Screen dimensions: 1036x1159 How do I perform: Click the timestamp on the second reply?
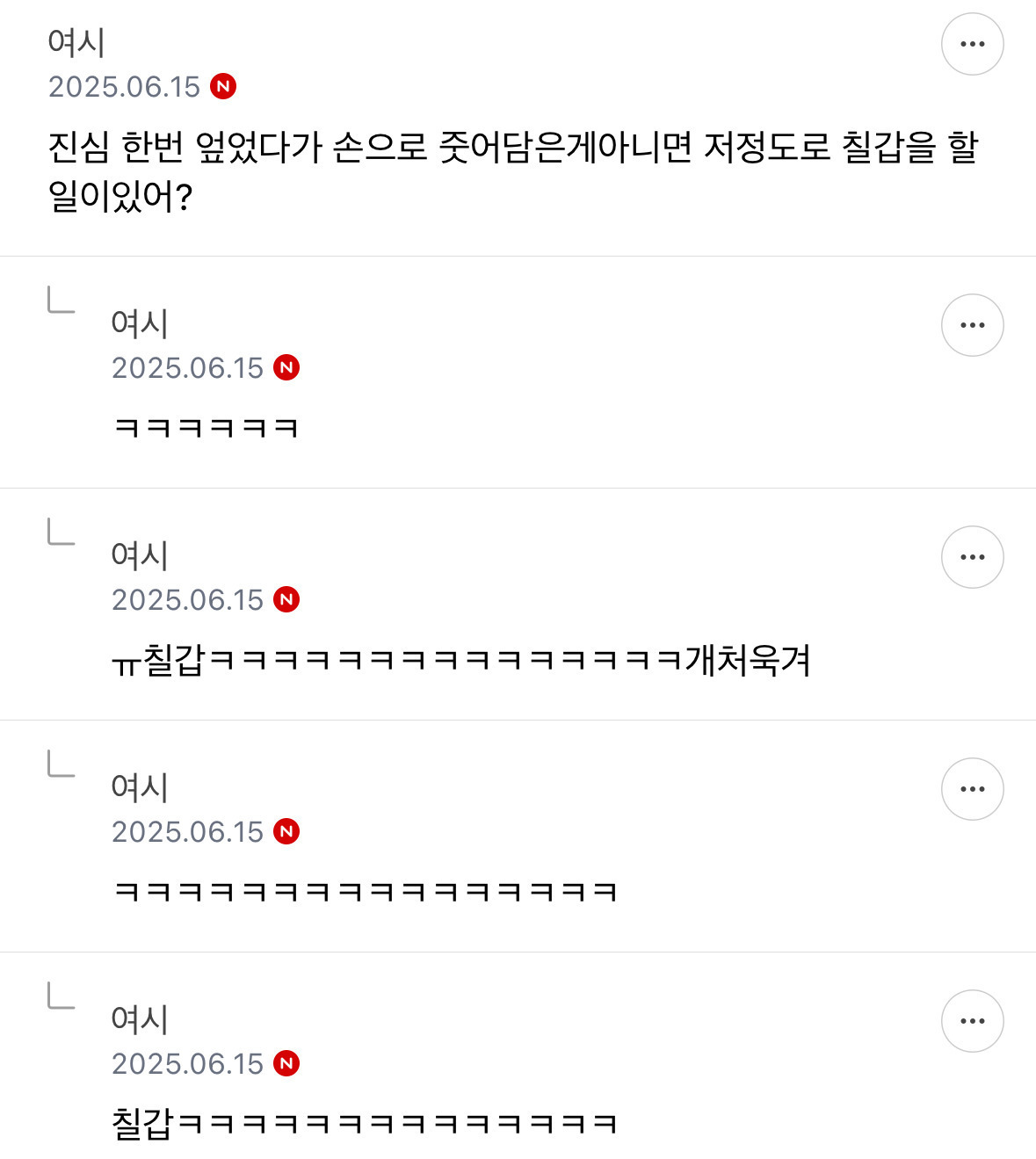188,600
